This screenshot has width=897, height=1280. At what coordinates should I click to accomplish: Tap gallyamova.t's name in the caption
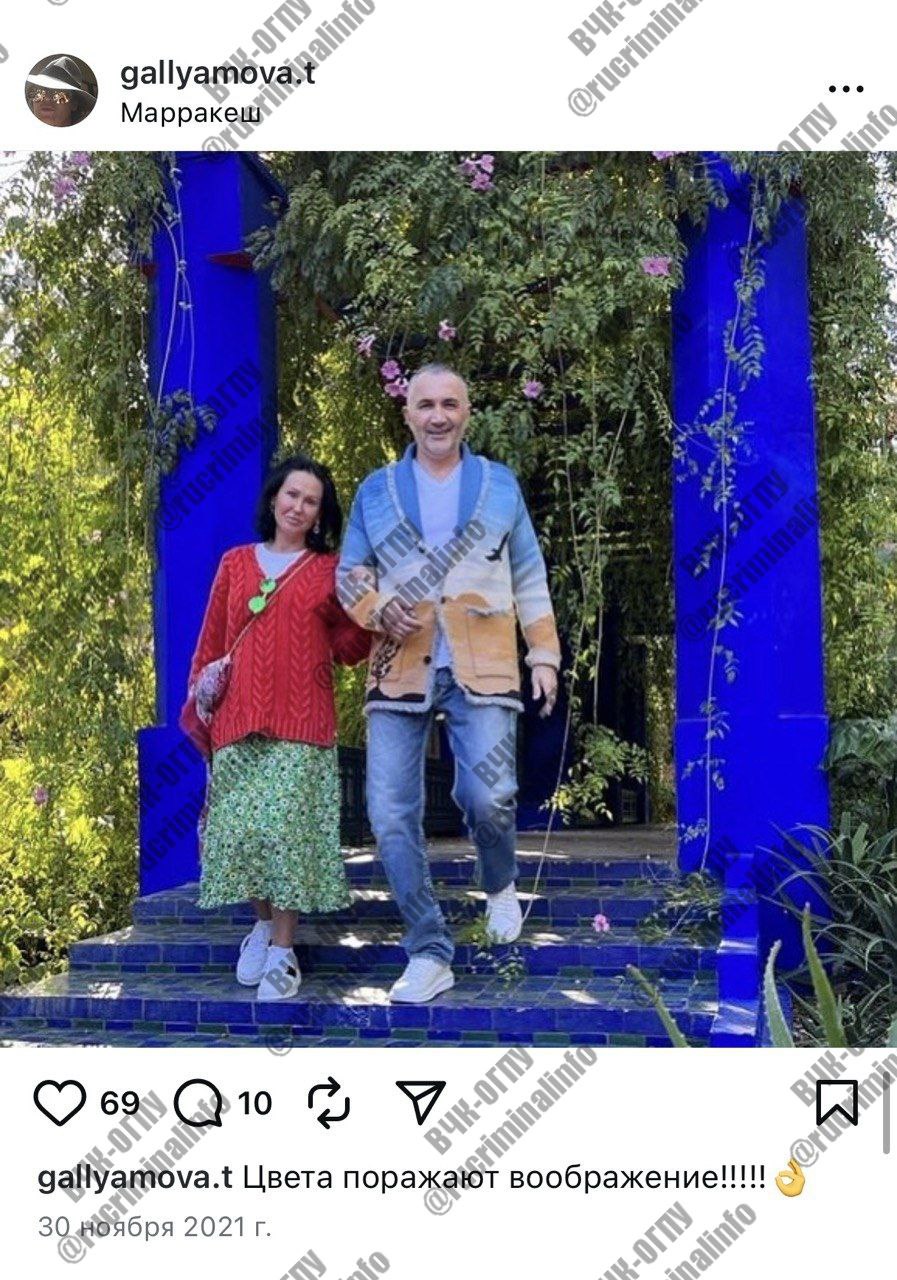[x=135, y=1178]
